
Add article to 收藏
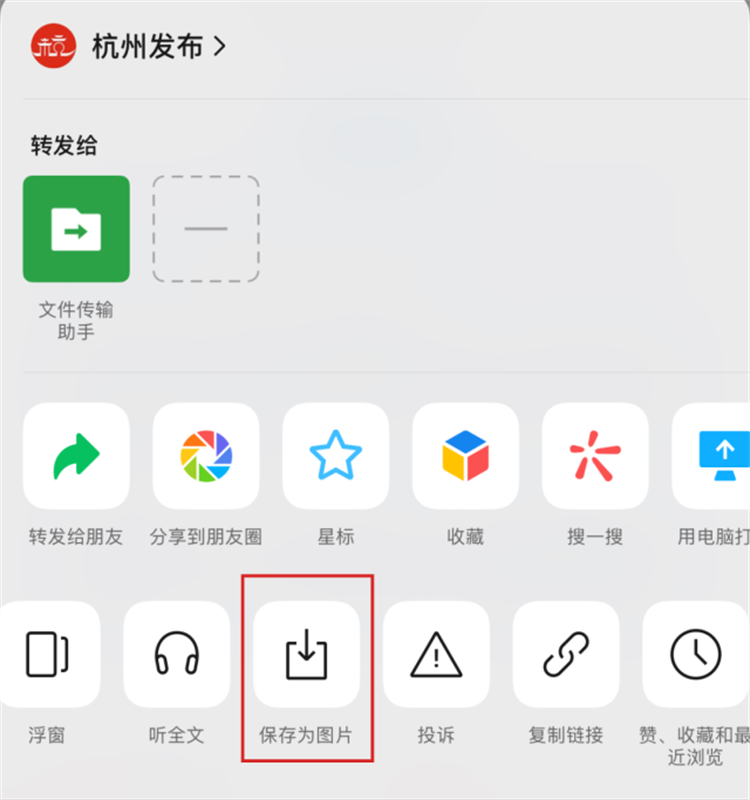(465, 457)
